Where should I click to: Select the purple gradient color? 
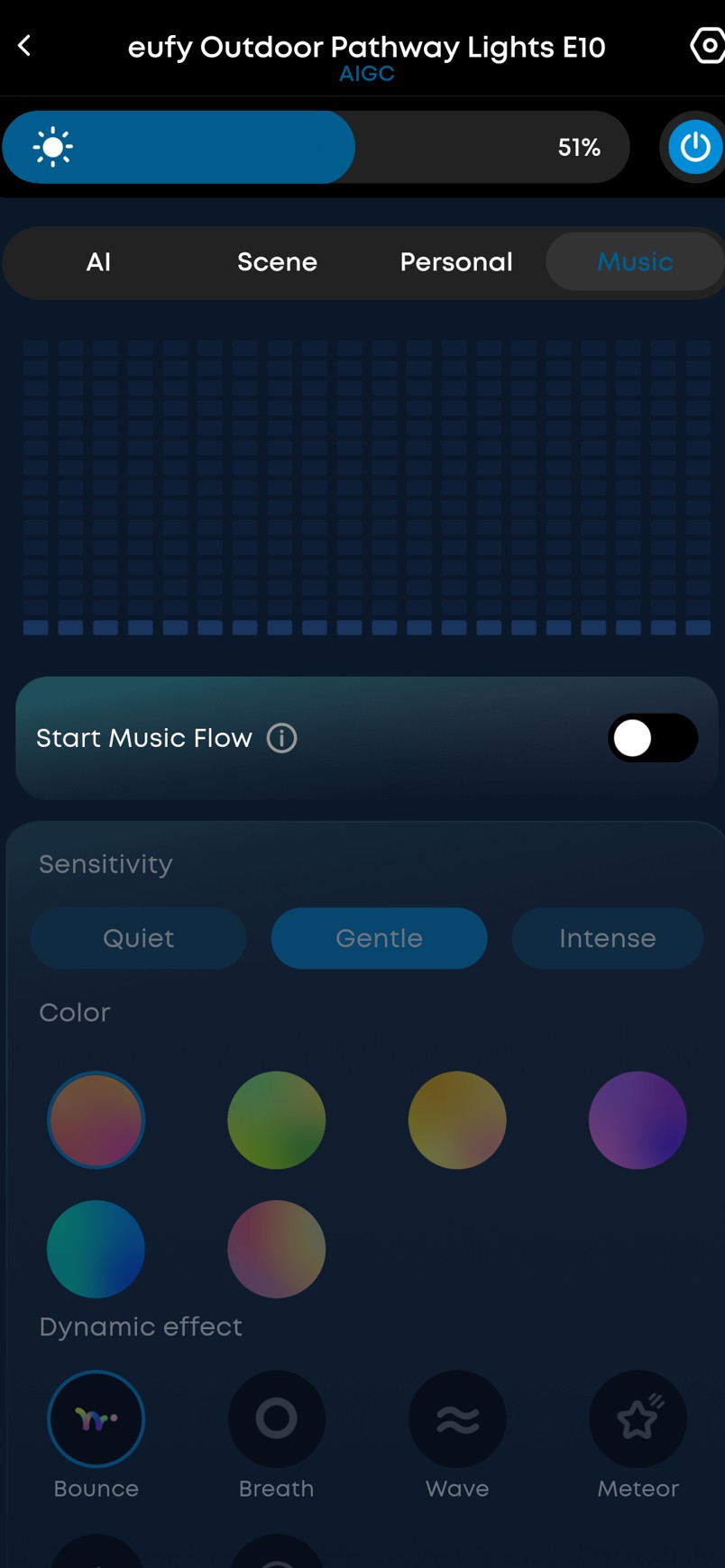click(638, 1120)
